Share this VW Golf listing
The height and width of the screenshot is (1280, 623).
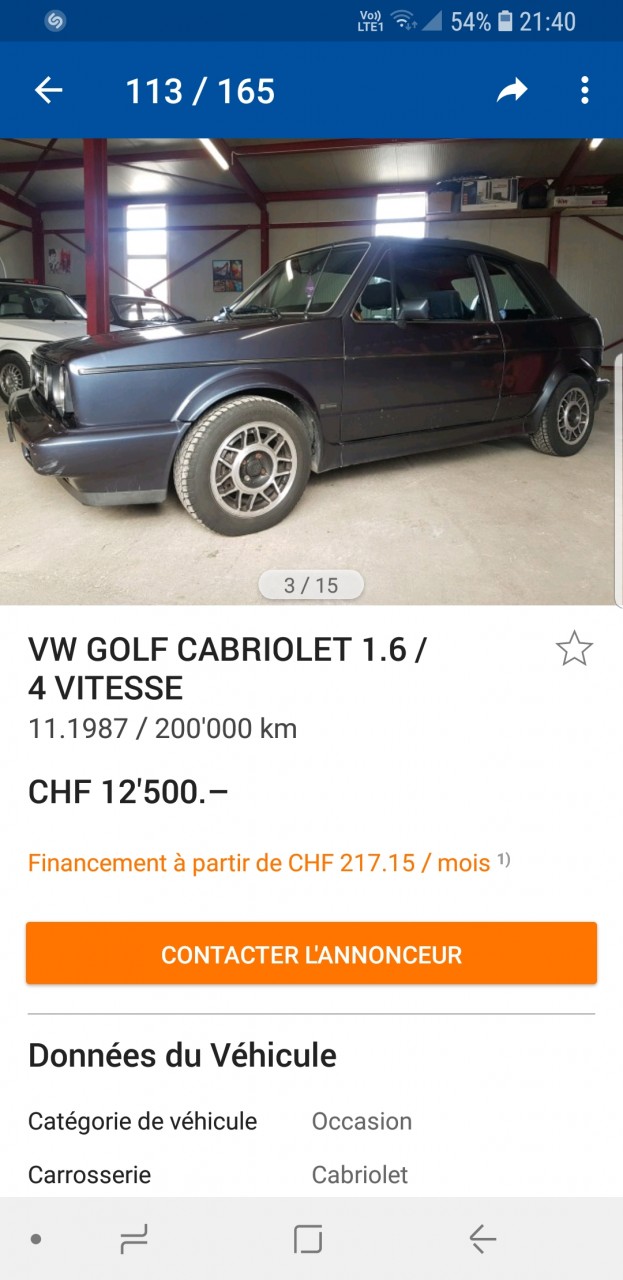(x=512, y=91)
